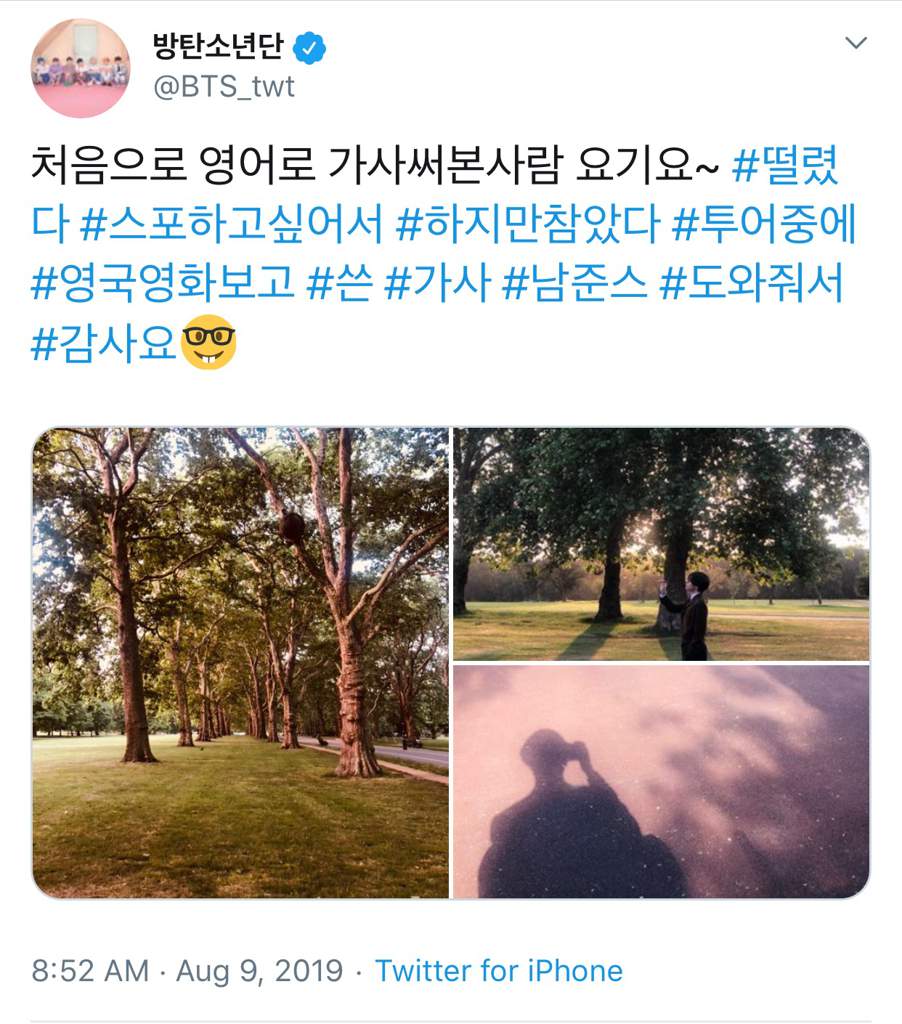Open hashtag #가사
Image resolution: width=902 pixels, height=1024 pixels.
point(436,285)
